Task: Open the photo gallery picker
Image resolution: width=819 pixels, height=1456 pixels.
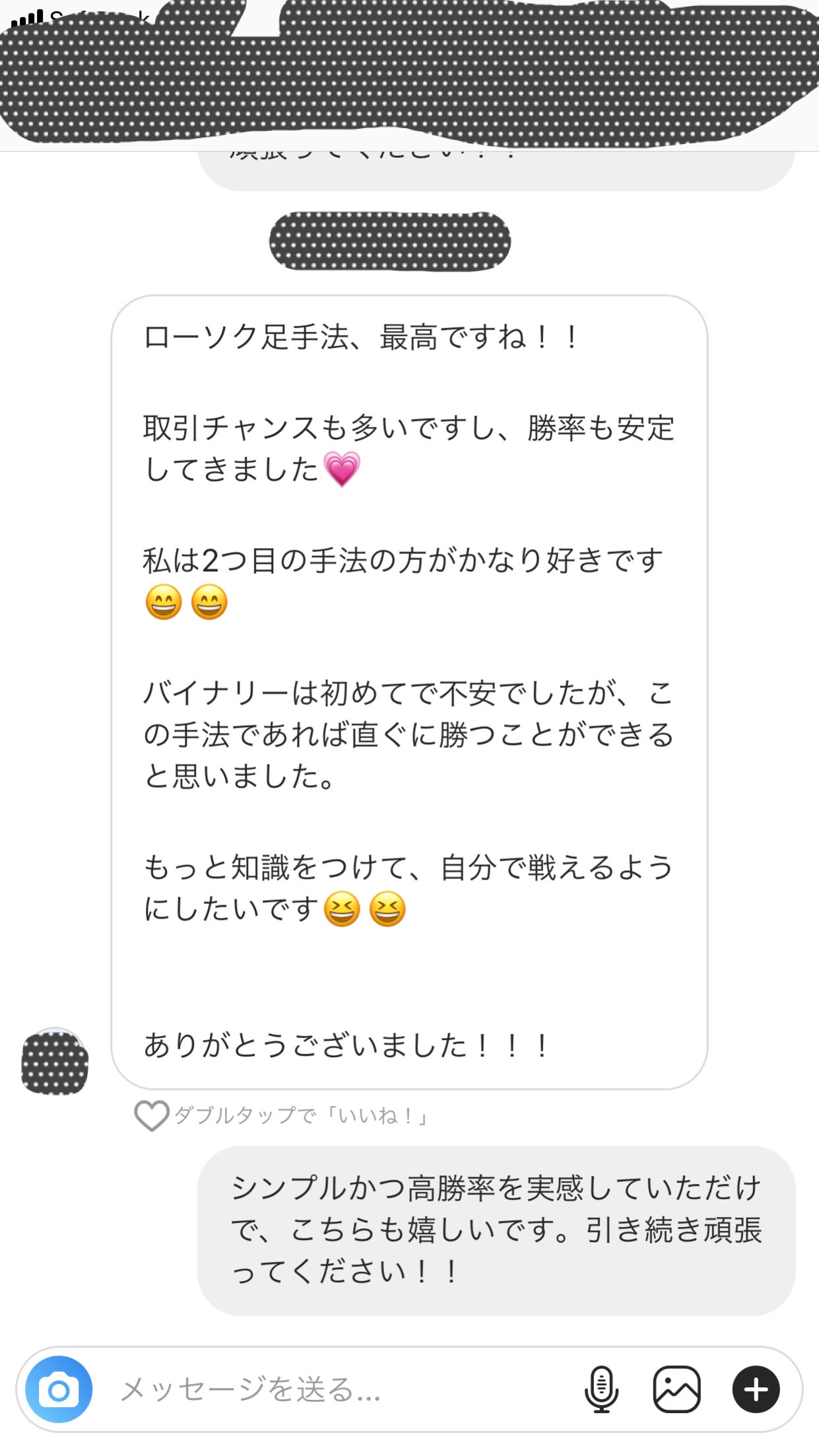Action: click(676, 1390)
